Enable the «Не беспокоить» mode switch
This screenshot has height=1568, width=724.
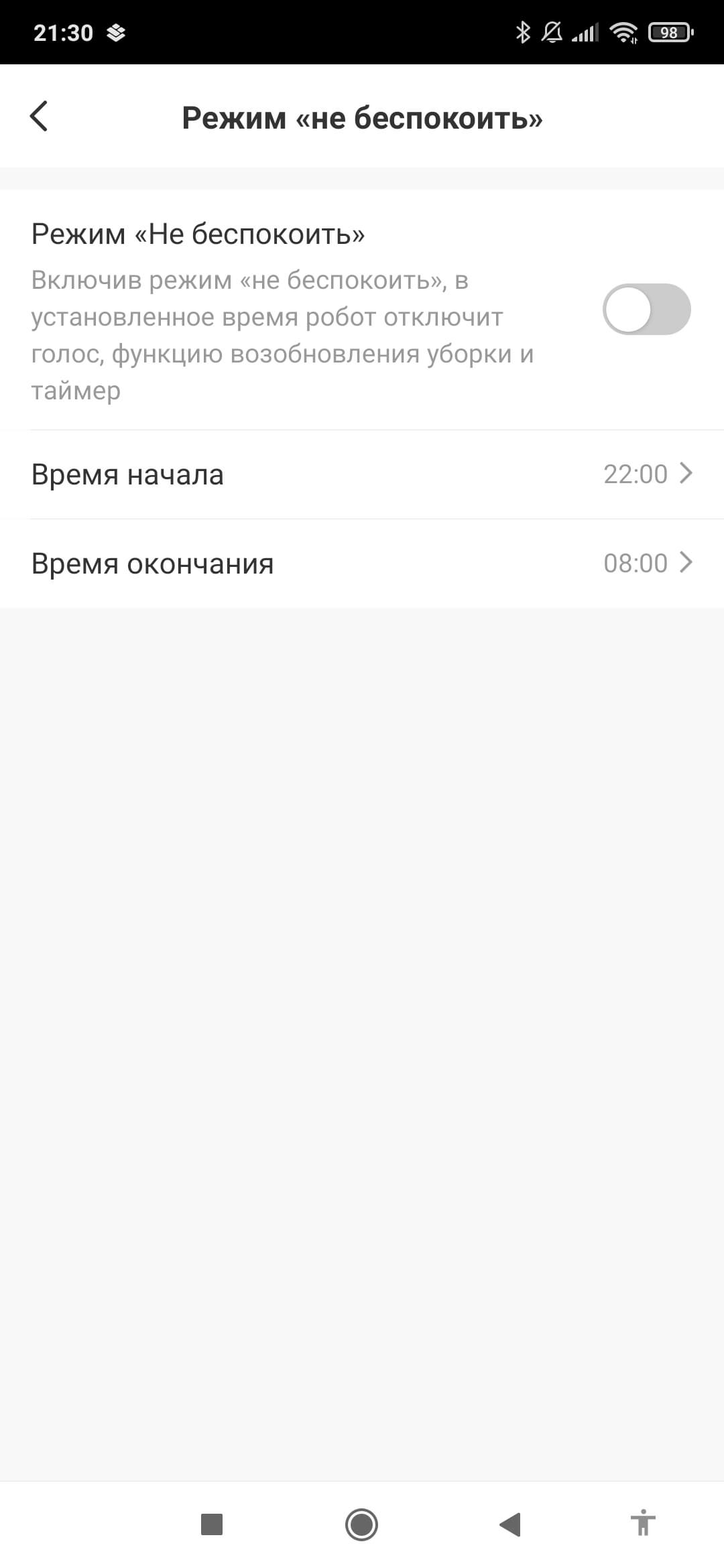coord(646,309)
